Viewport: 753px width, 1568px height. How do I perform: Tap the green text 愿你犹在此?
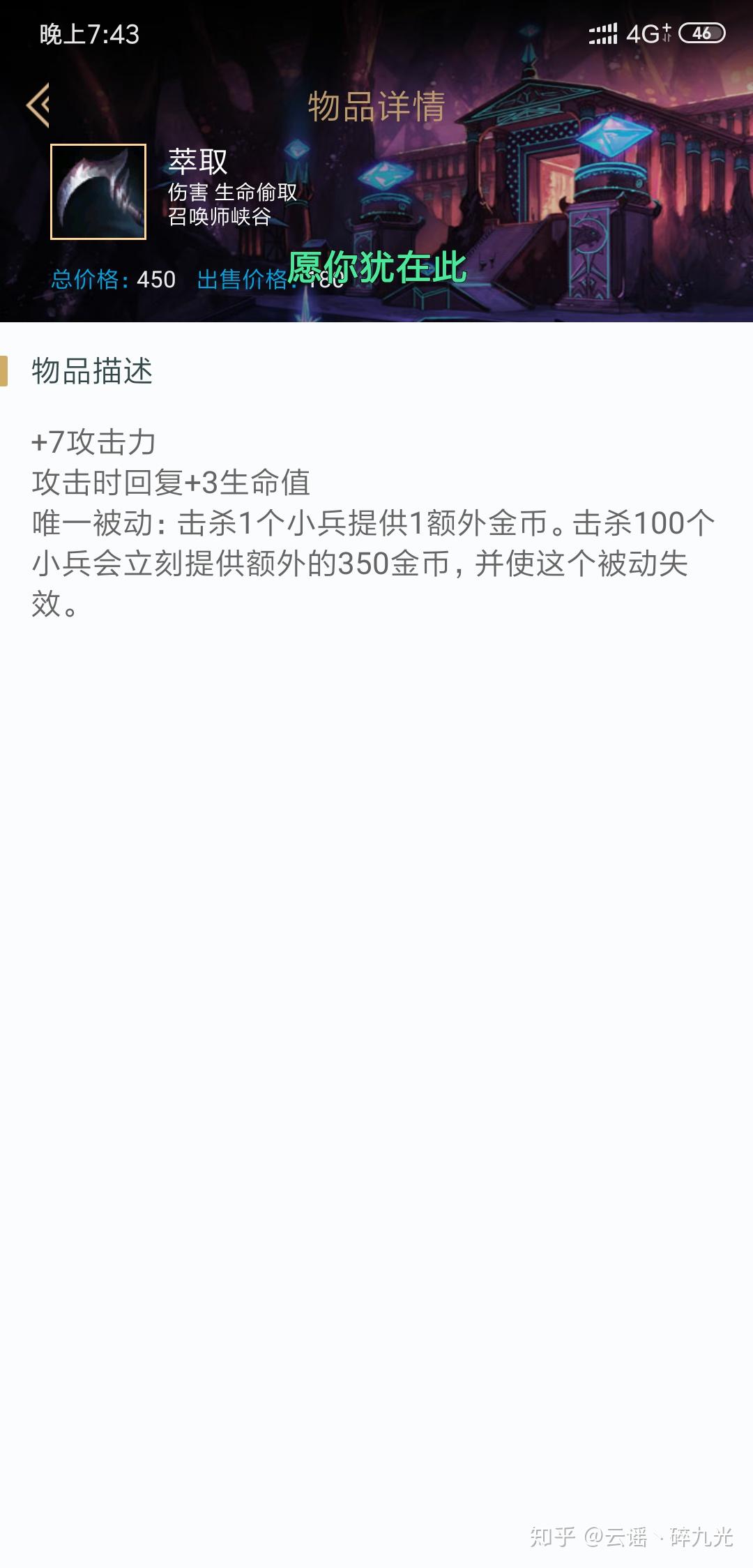[377, 267]
